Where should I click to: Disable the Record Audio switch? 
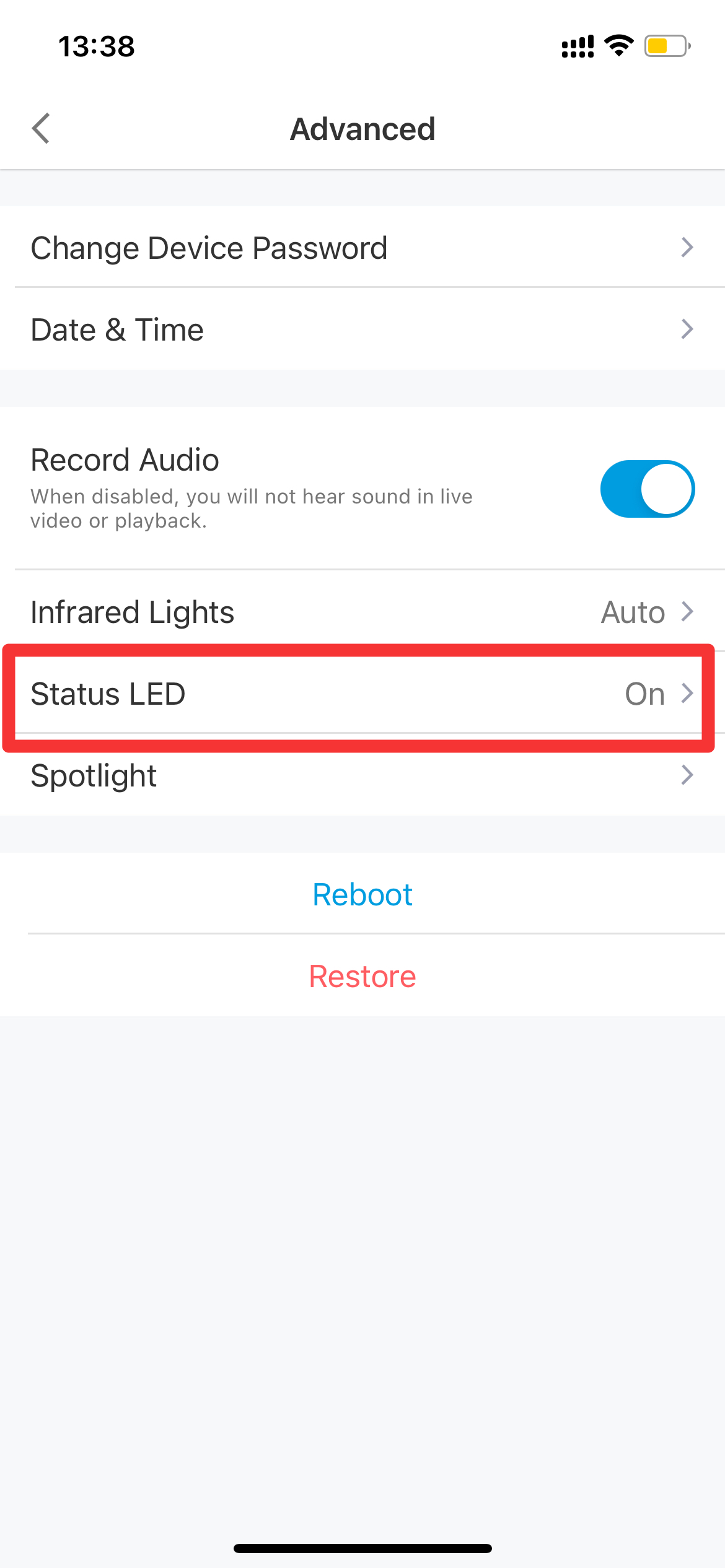click(x=648, y=489)
